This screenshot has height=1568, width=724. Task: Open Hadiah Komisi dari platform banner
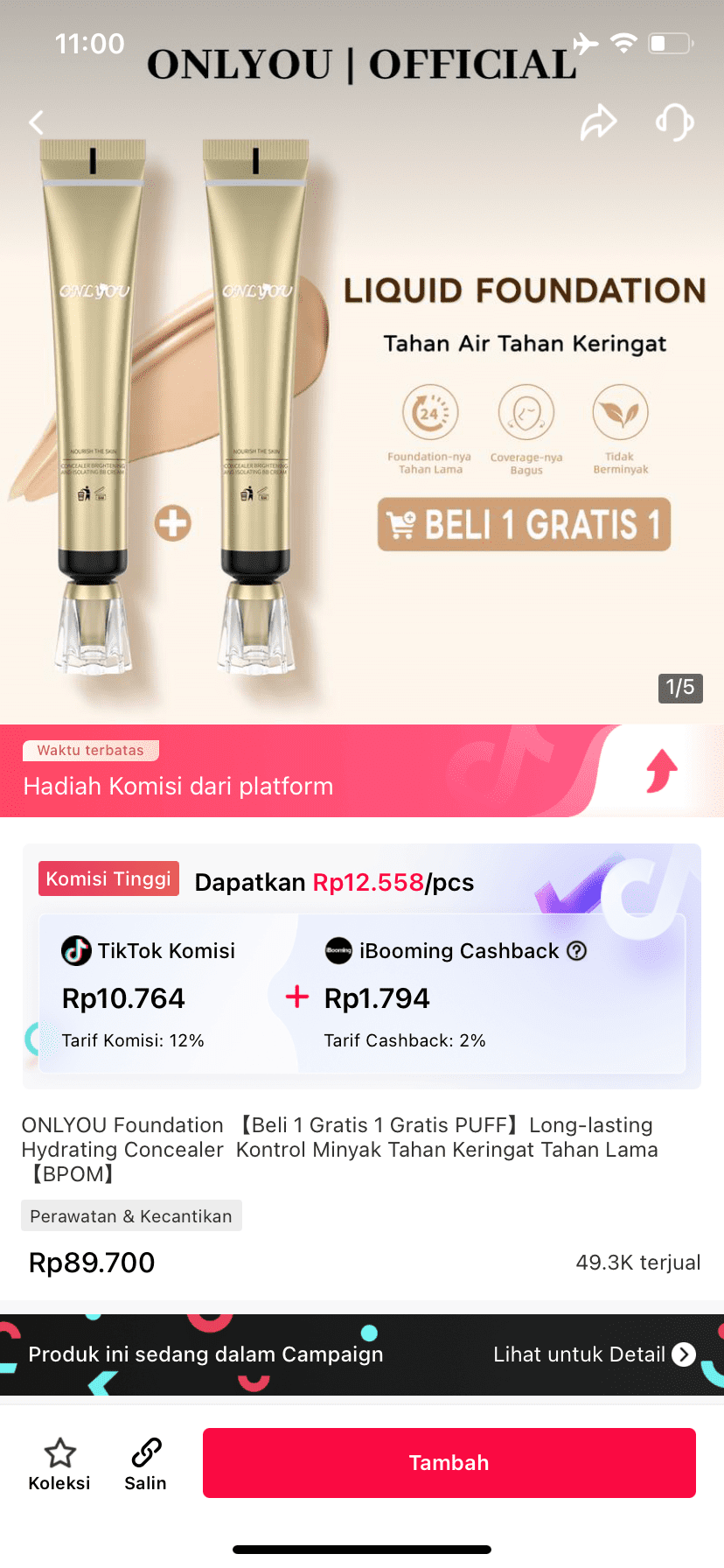[362, 771]
